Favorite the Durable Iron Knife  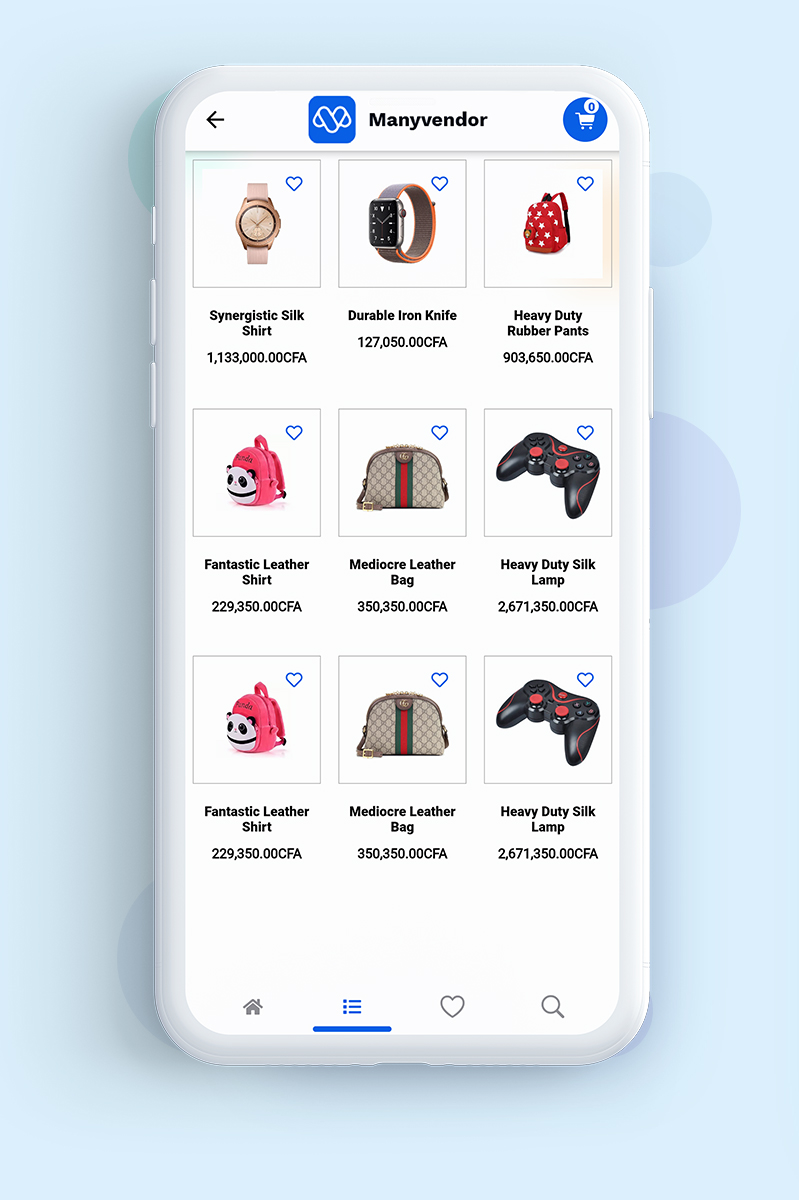click(x=440, y=184)
